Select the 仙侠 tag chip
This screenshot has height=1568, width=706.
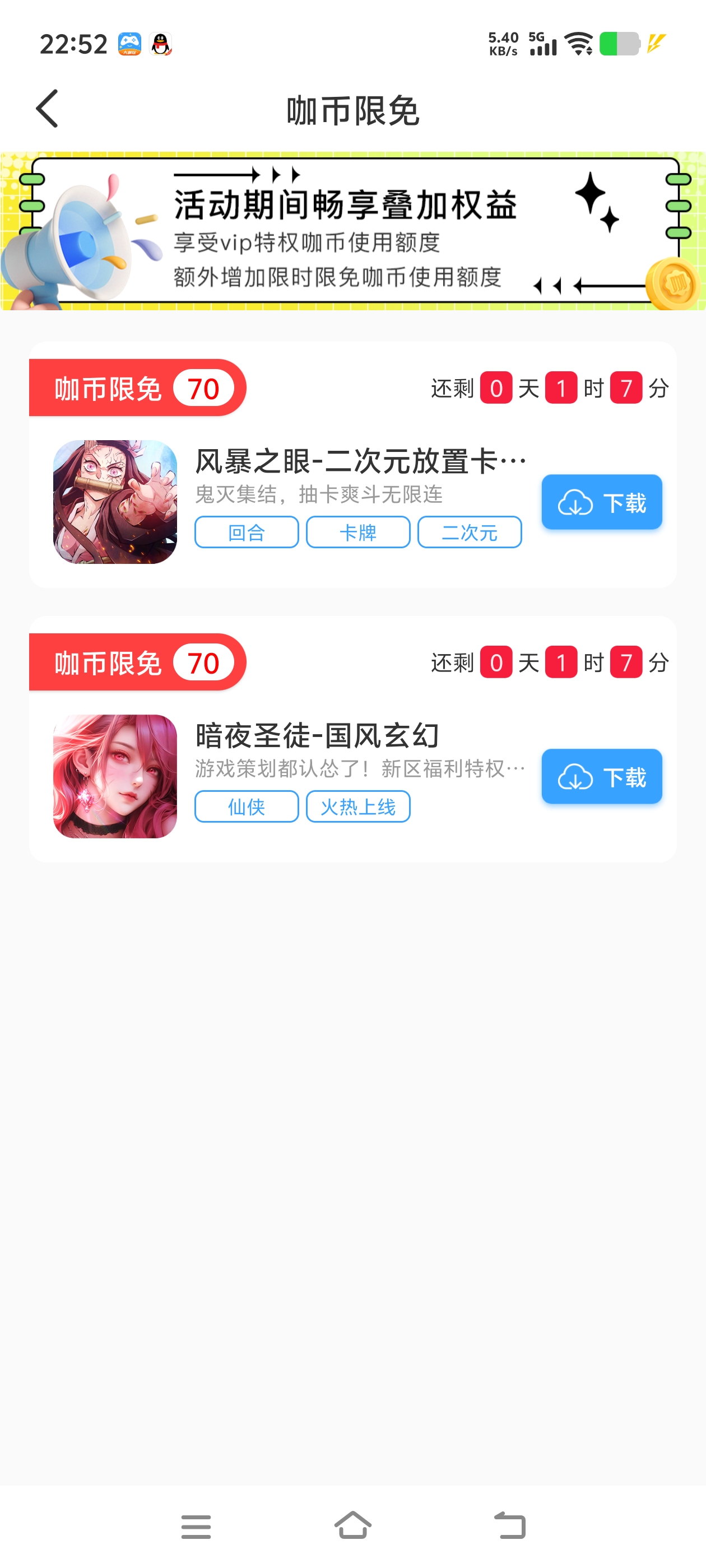point(246,806)
